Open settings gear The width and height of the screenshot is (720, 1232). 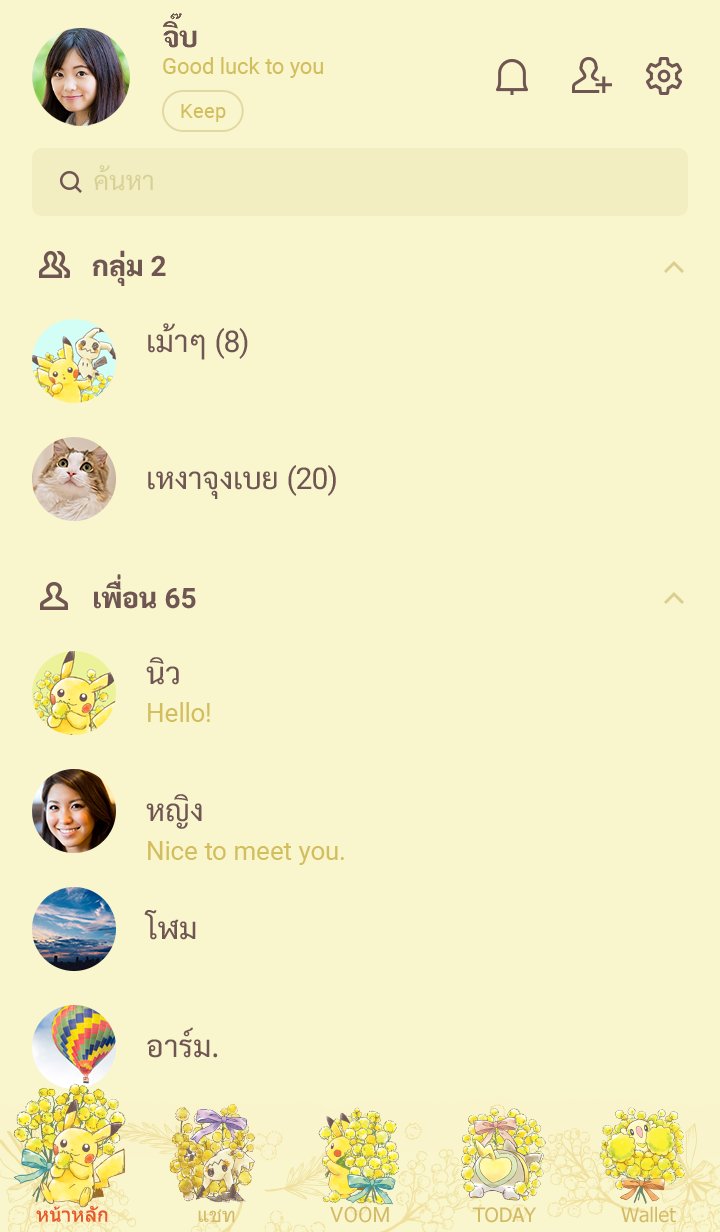[664, 77]
